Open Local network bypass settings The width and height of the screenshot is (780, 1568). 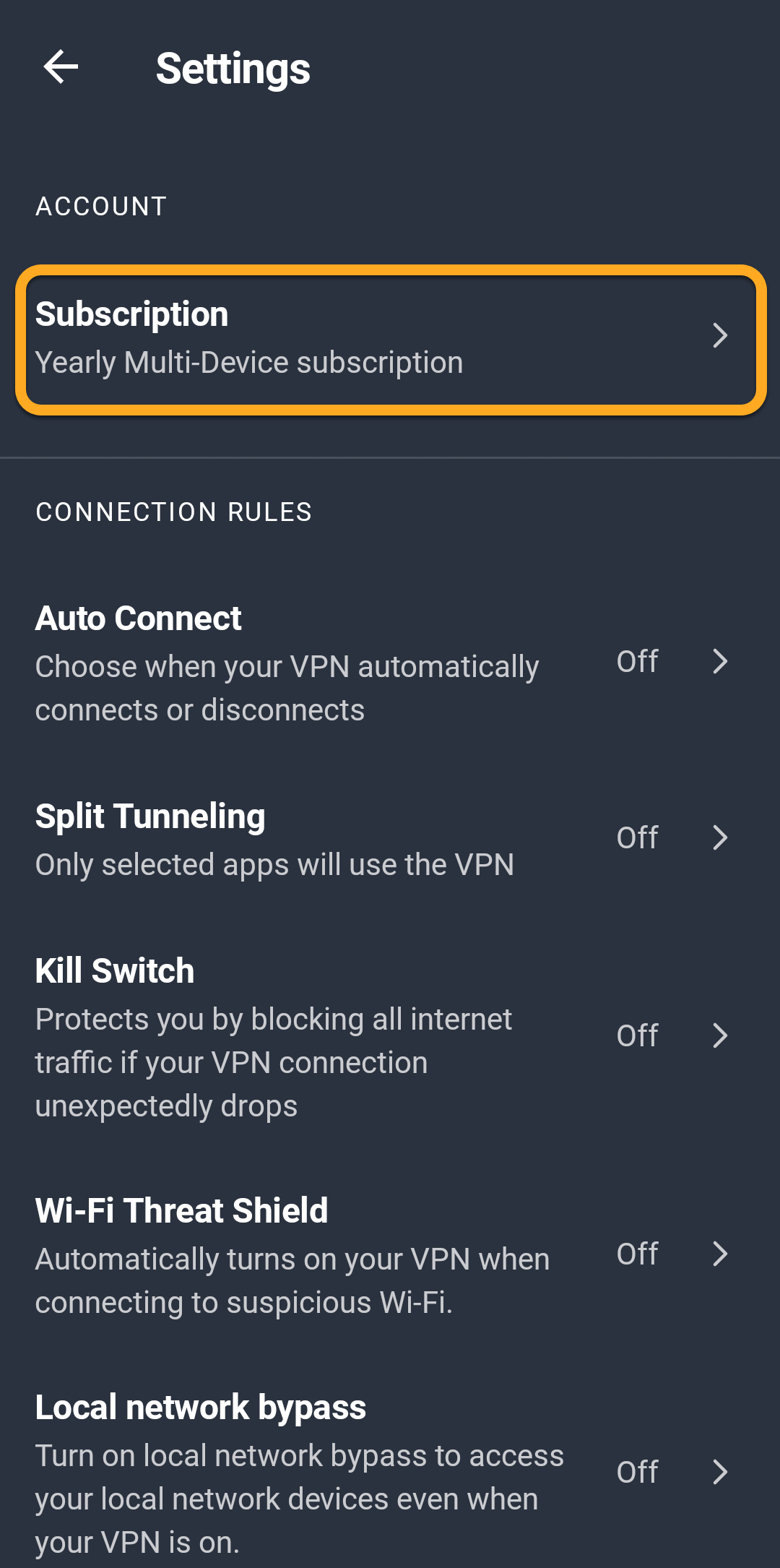(390, 1473)
